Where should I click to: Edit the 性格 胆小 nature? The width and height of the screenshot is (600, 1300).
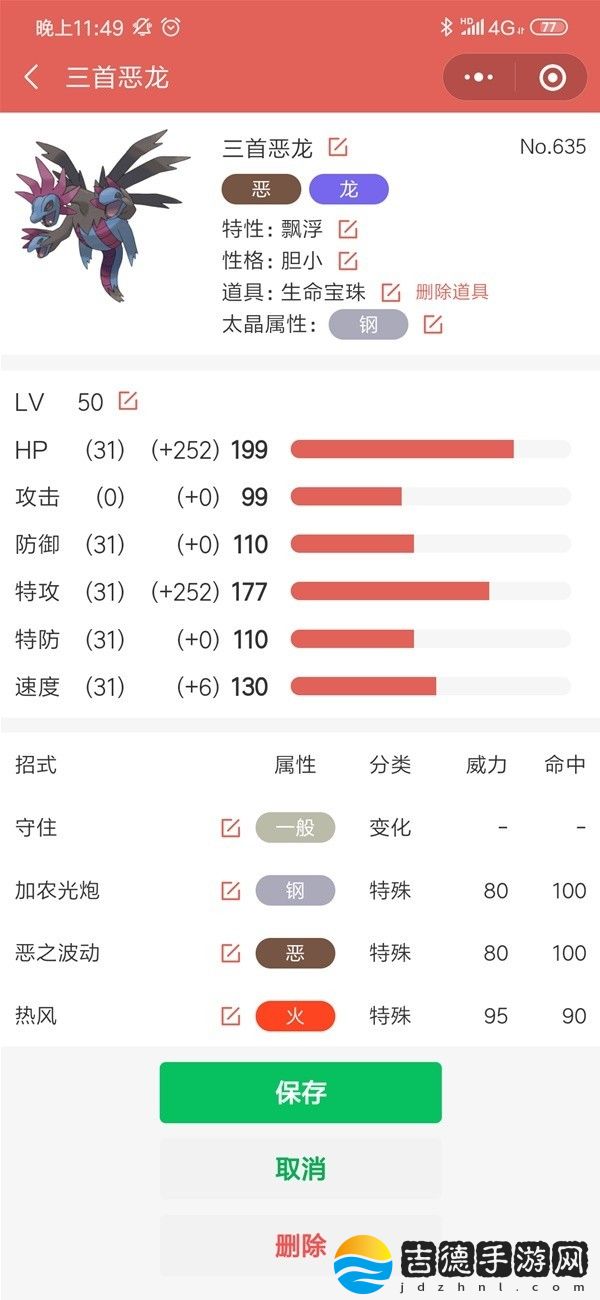coord(347,261)
